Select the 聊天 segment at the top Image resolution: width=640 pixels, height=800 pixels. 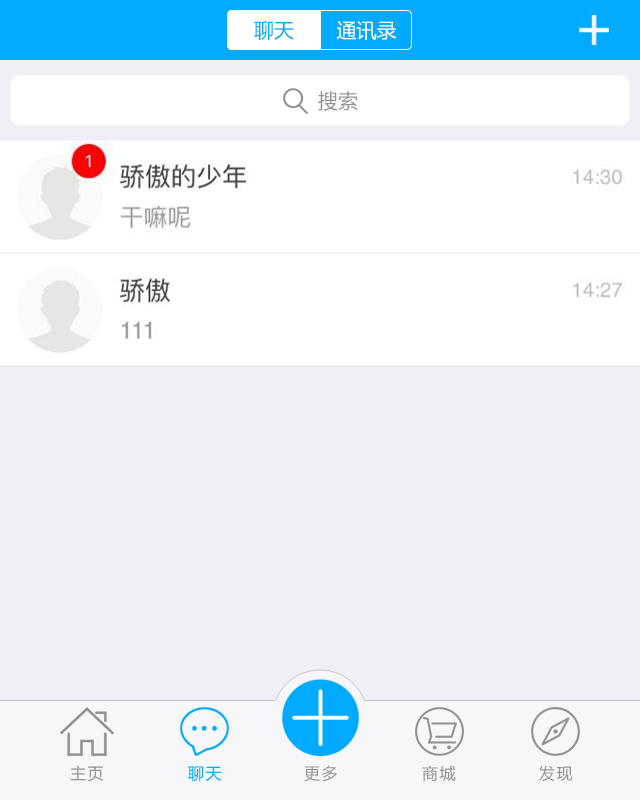pos(274,30)
